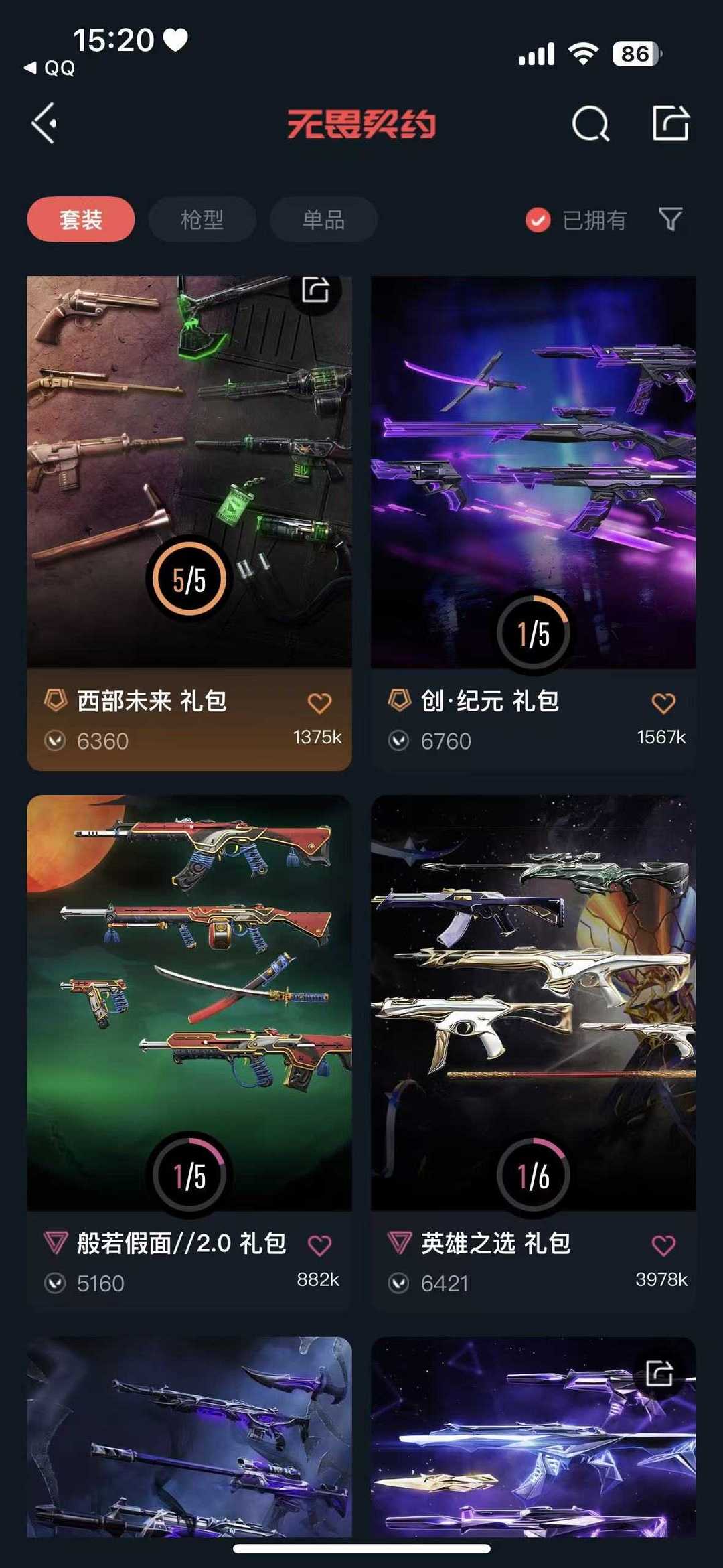This screenshot has width=723, height=1568.
Task: Switch to the 枪型 tab
Action: tap(202, 219)
